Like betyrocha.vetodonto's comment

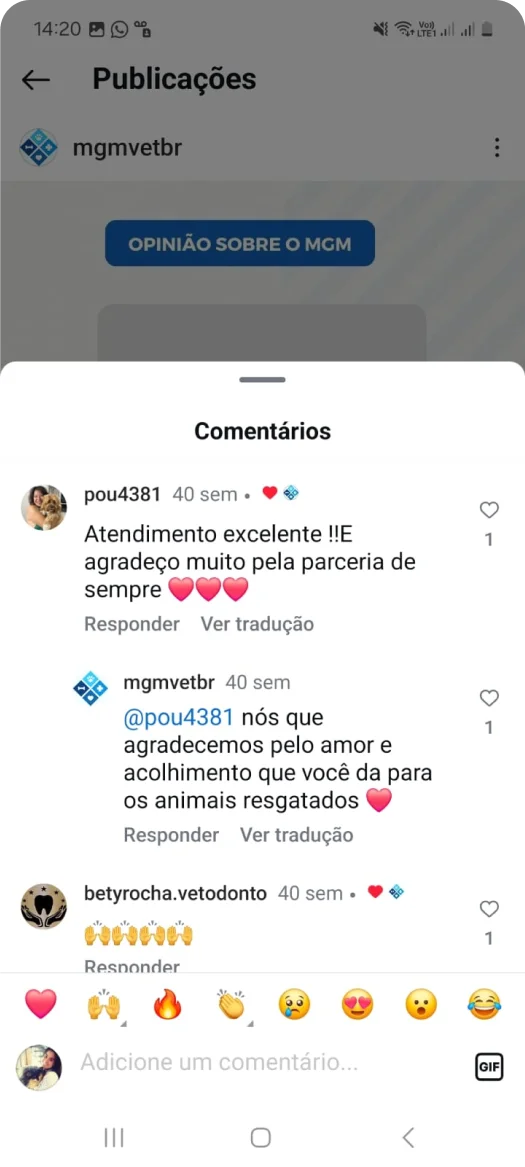[489, 909]
